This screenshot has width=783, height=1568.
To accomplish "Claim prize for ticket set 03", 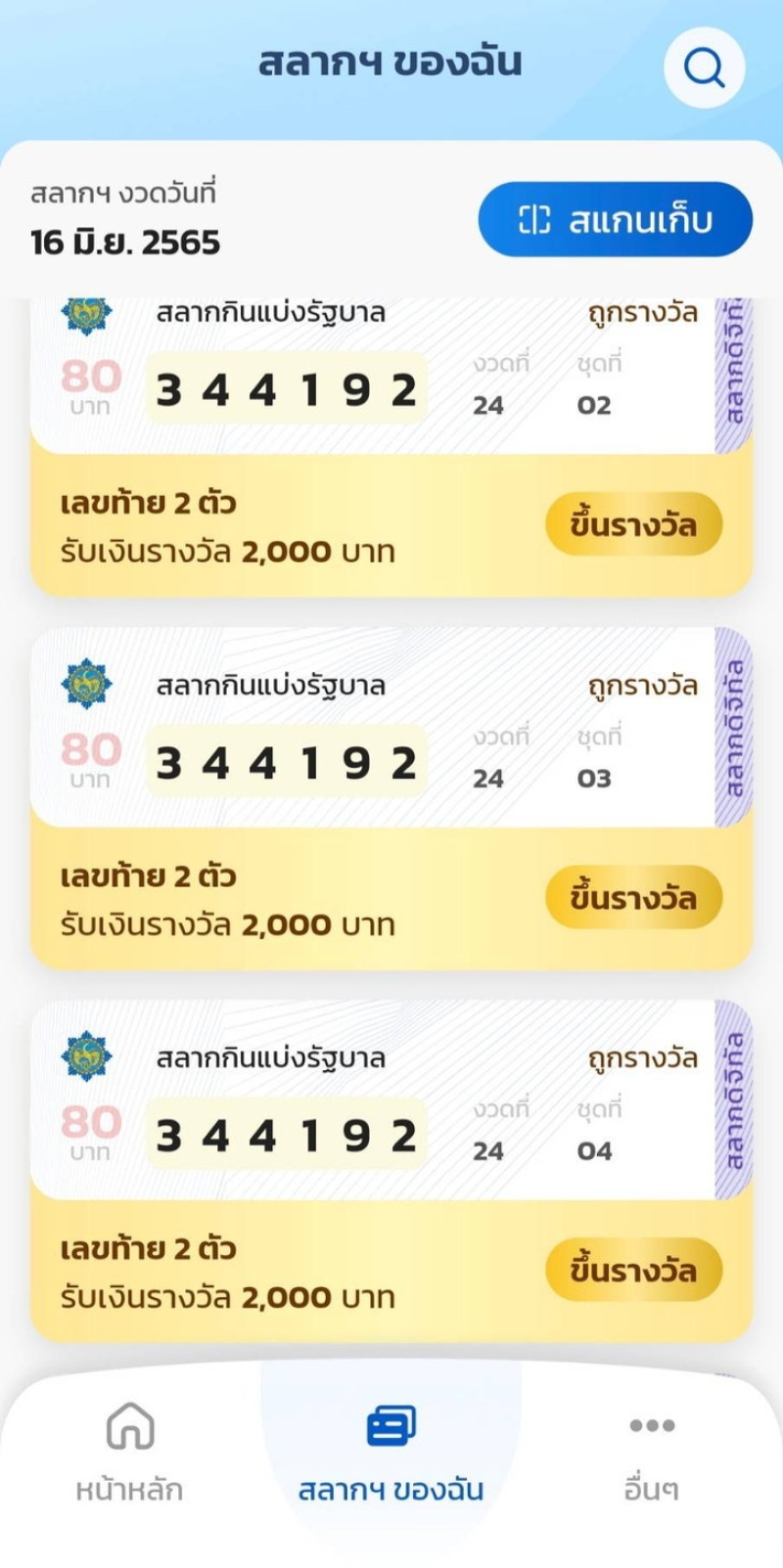I will click(633, 897).
